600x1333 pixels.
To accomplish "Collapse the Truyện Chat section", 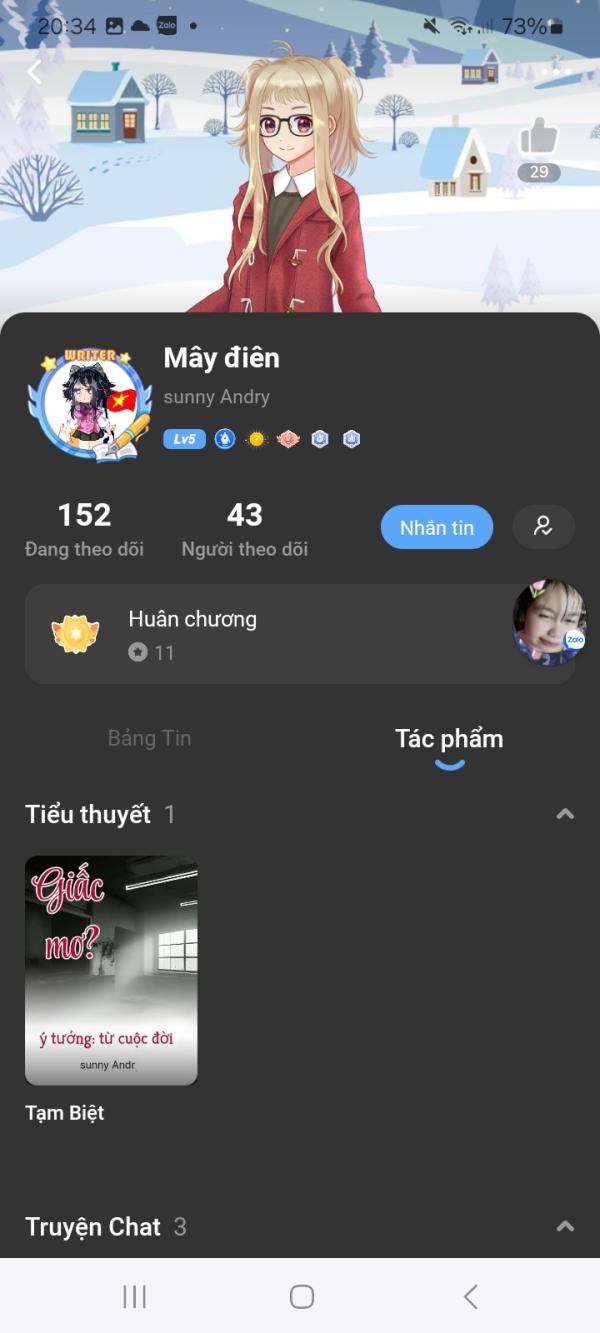I will click(565, 1226).
